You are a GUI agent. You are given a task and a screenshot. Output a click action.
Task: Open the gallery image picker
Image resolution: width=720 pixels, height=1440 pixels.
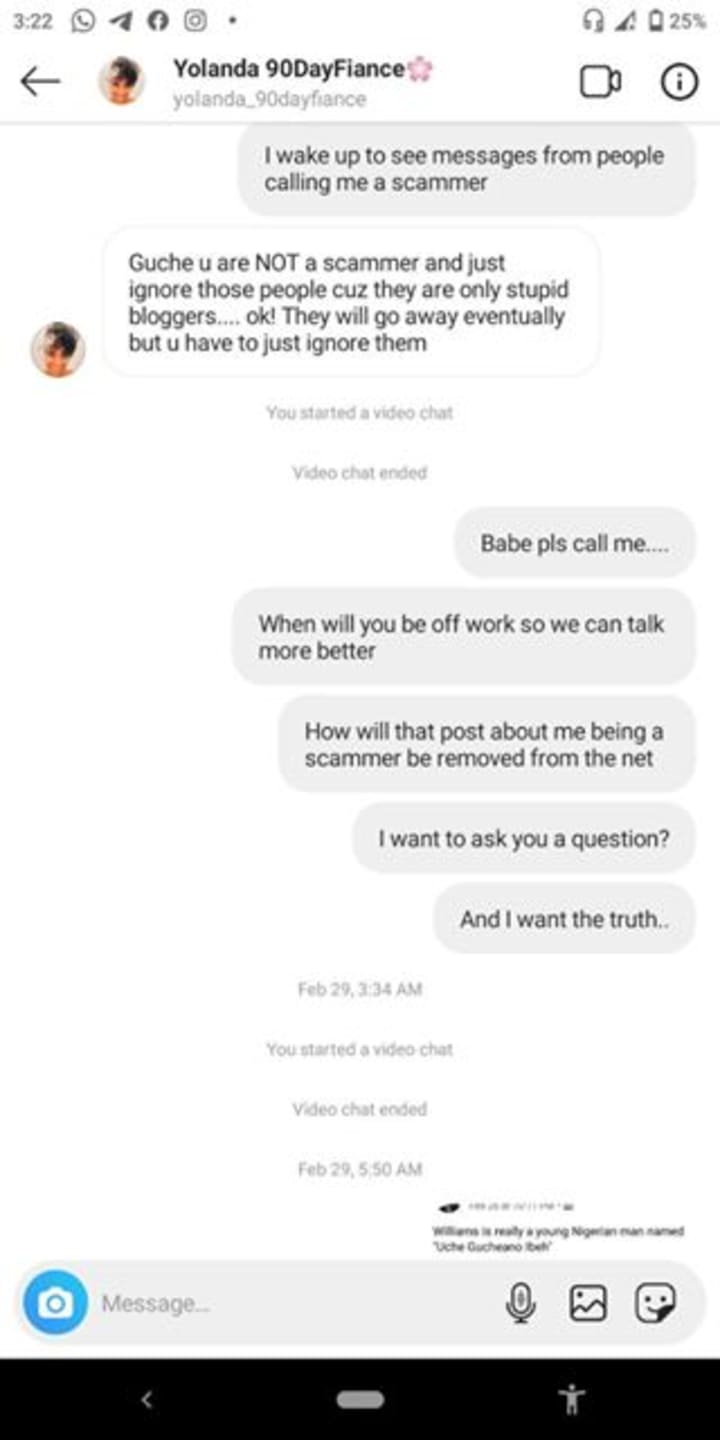click(x=588, y=1302)
